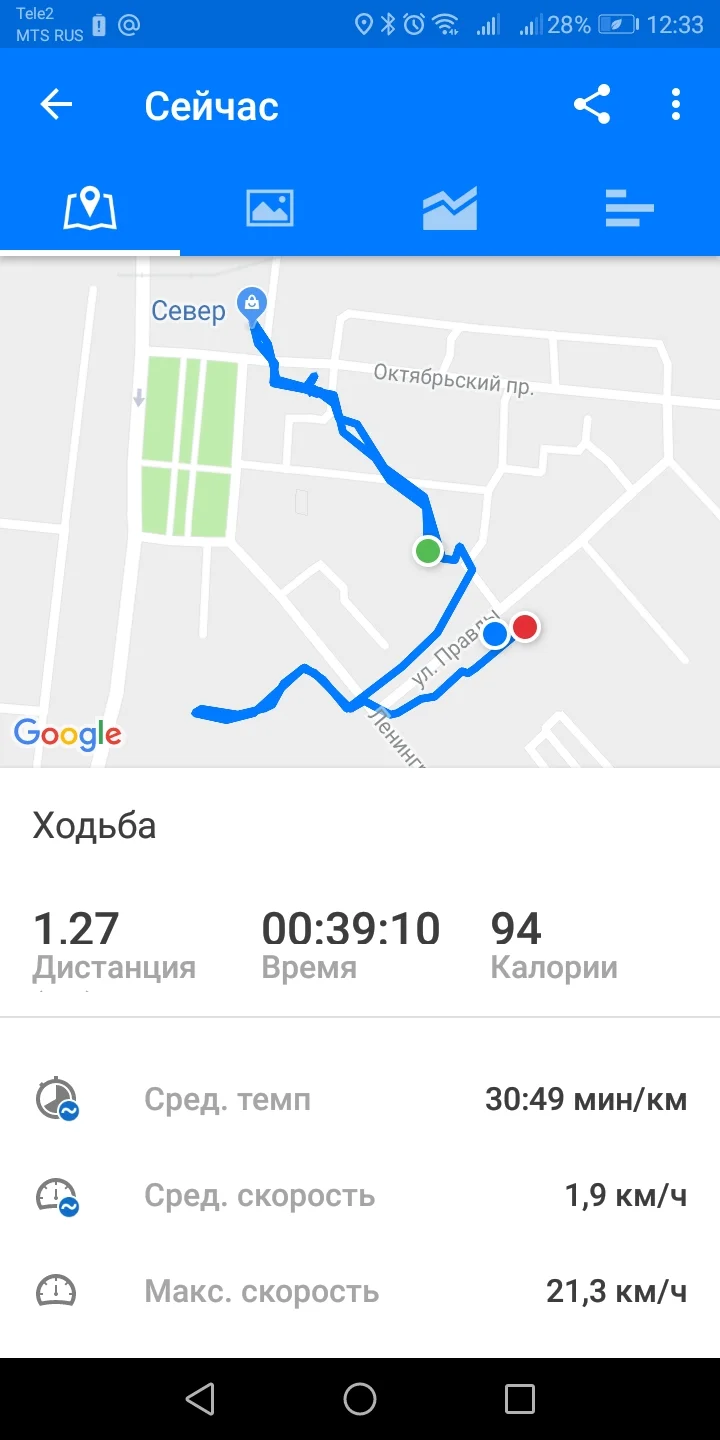Tap the system home button

click(360, 1399)
